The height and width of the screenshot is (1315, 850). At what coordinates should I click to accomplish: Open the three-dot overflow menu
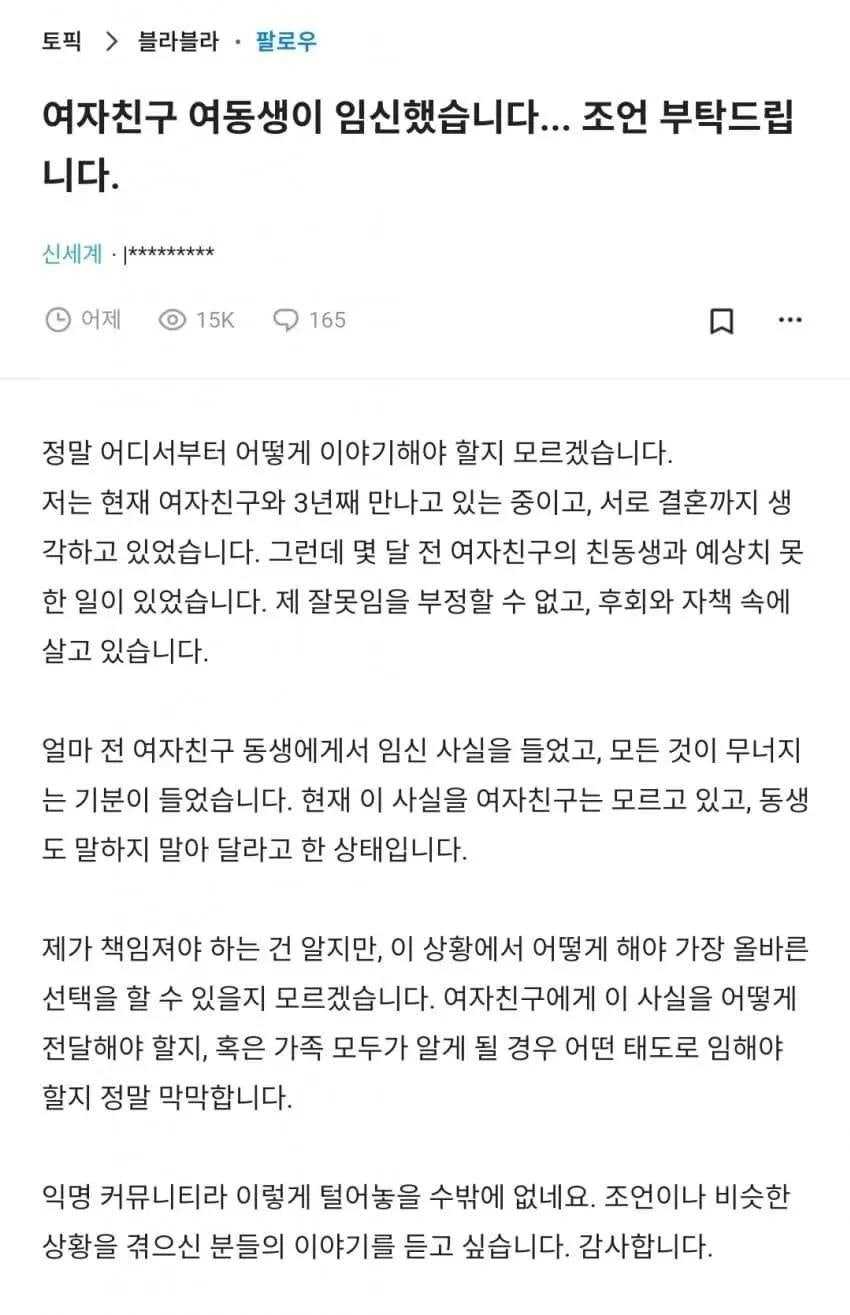tap(790, 320)
